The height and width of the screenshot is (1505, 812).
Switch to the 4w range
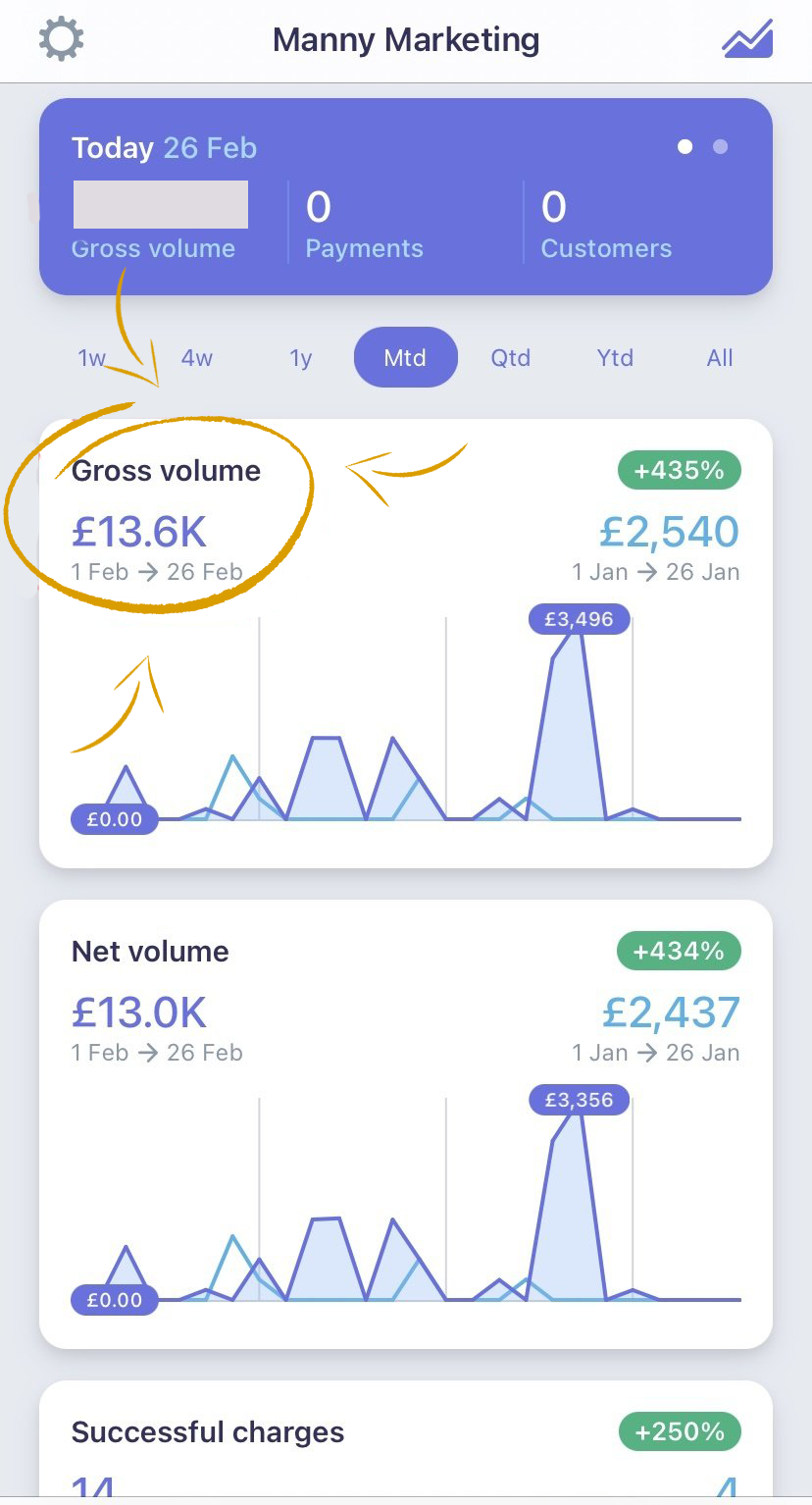(197, 358)
